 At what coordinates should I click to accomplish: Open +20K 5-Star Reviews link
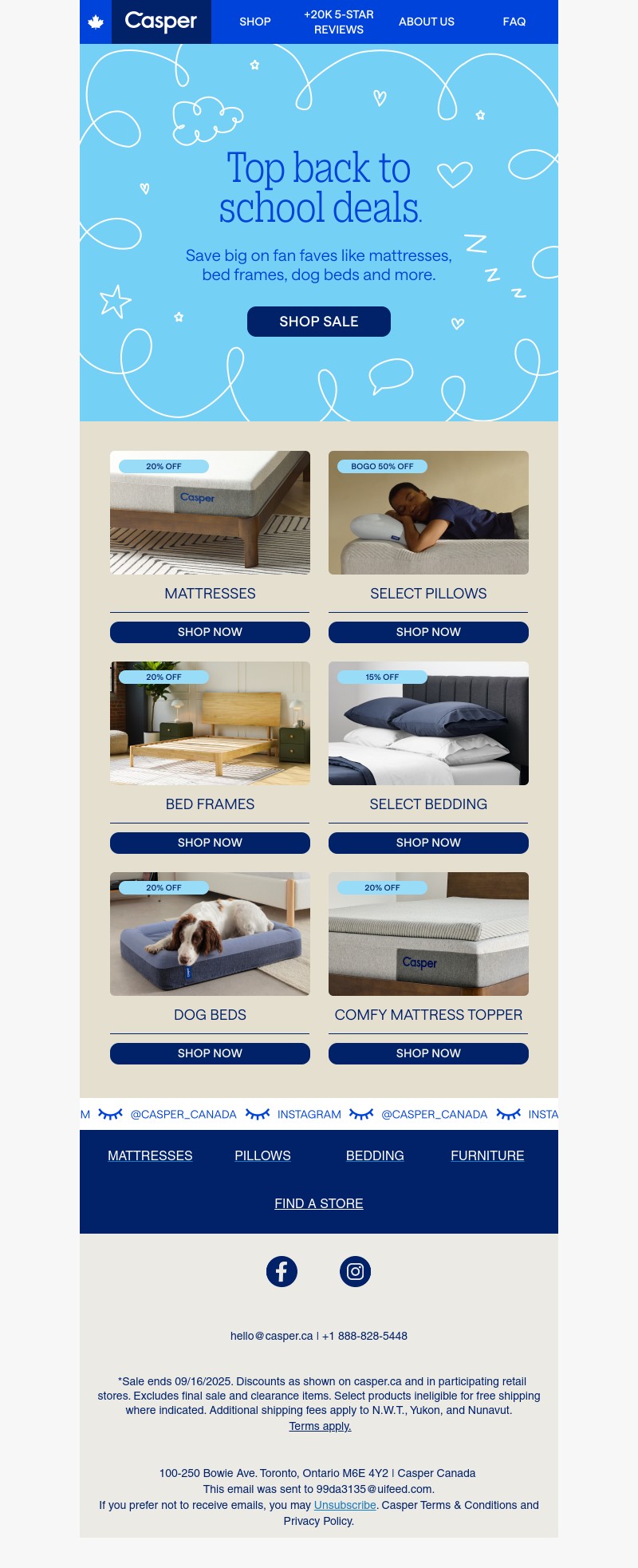[339, 22]
